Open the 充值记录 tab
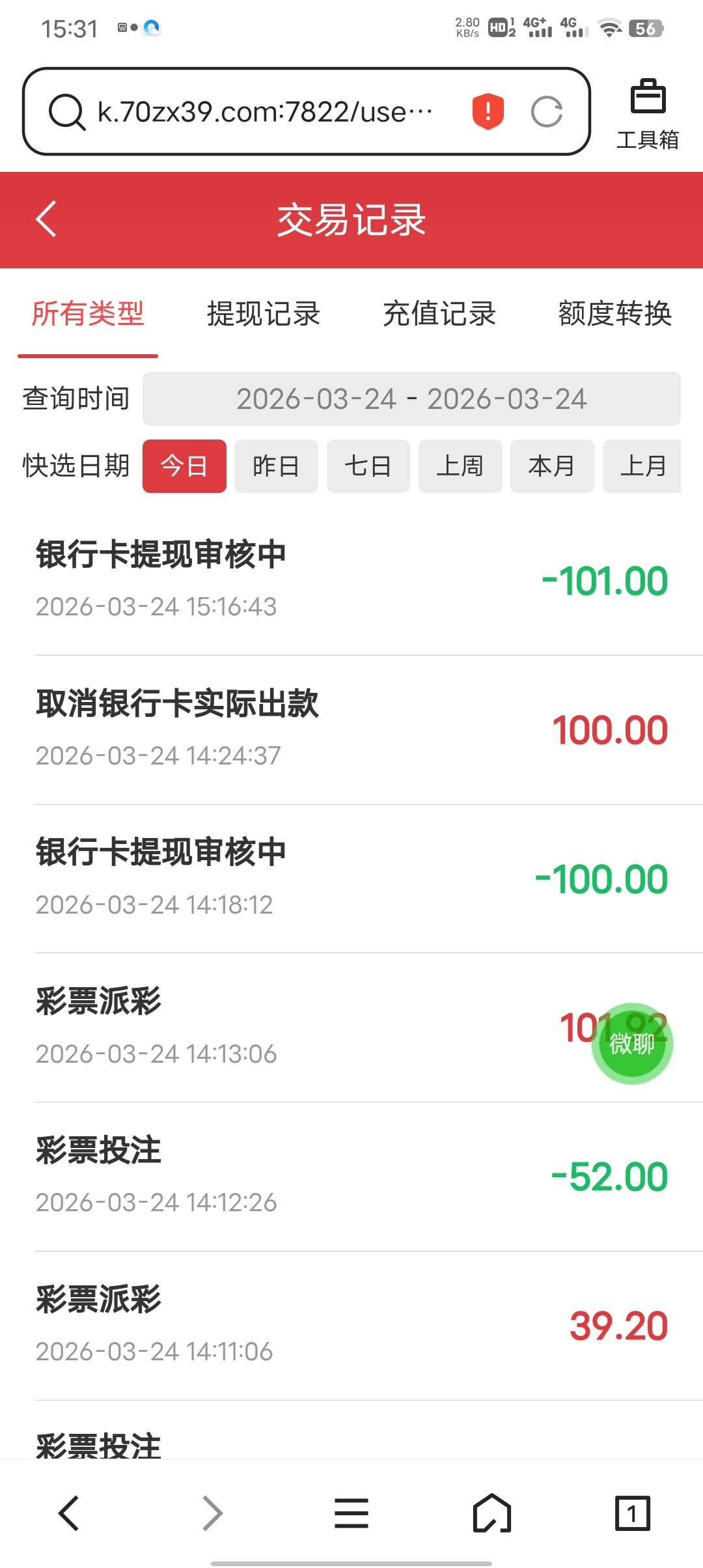Screen dimensions: 703x1568 tap(439, 314)
